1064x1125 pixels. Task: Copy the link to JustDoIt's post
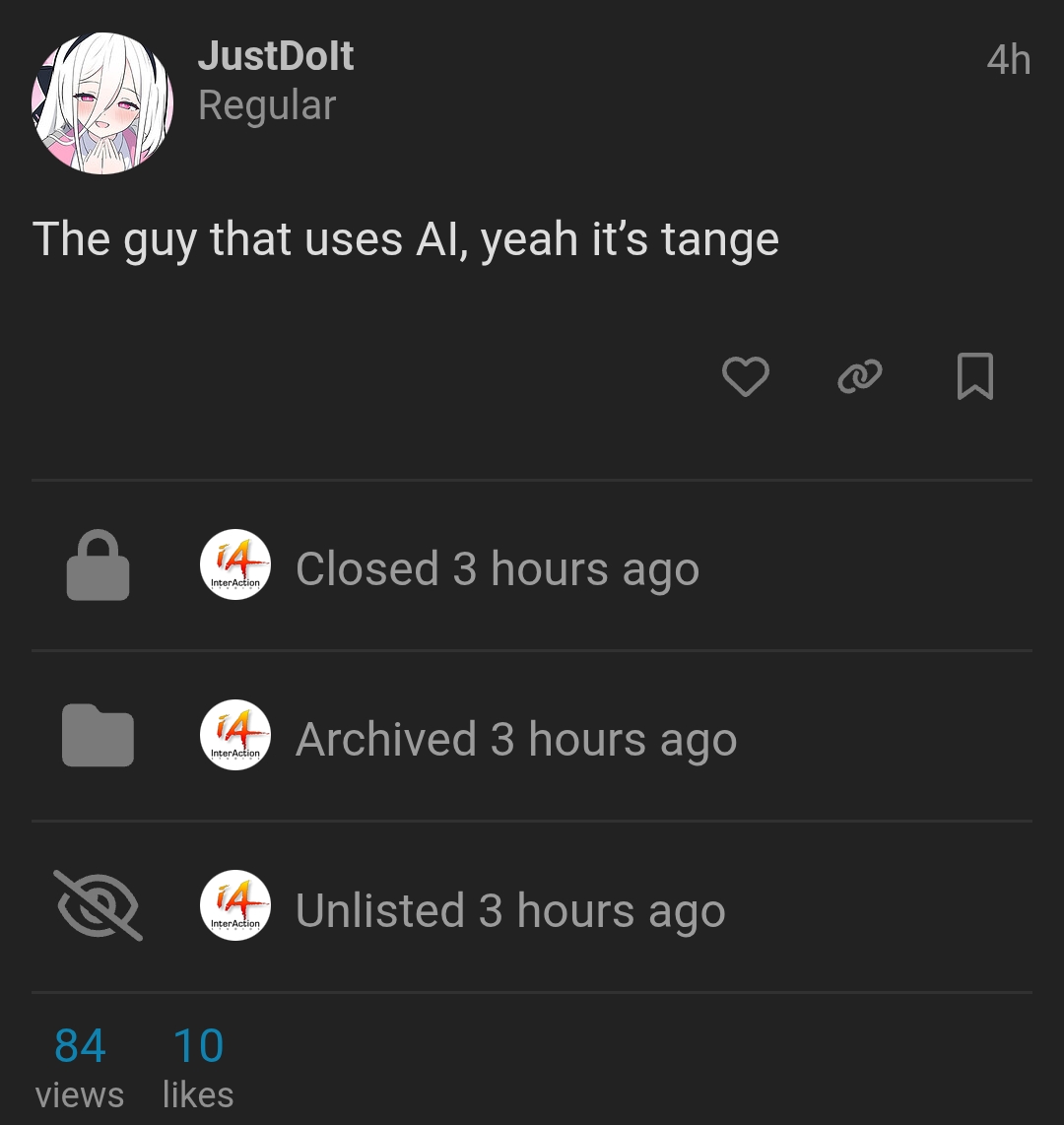(859, 376)
